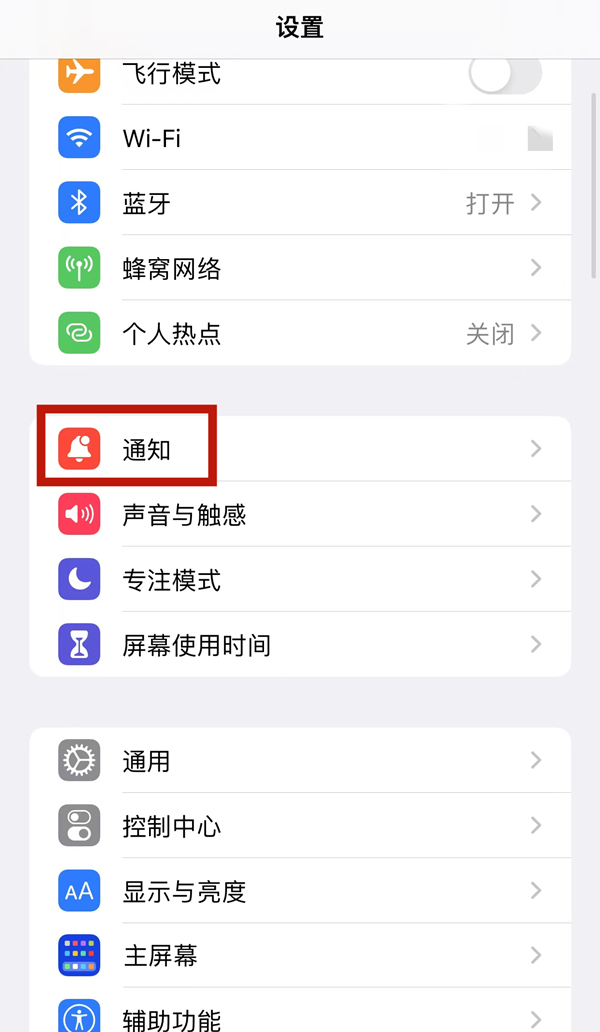Image resolution: width=600 pixels, height=1032 pixels.
Task: Open 通用 settings
Action: tap(300, 761)
